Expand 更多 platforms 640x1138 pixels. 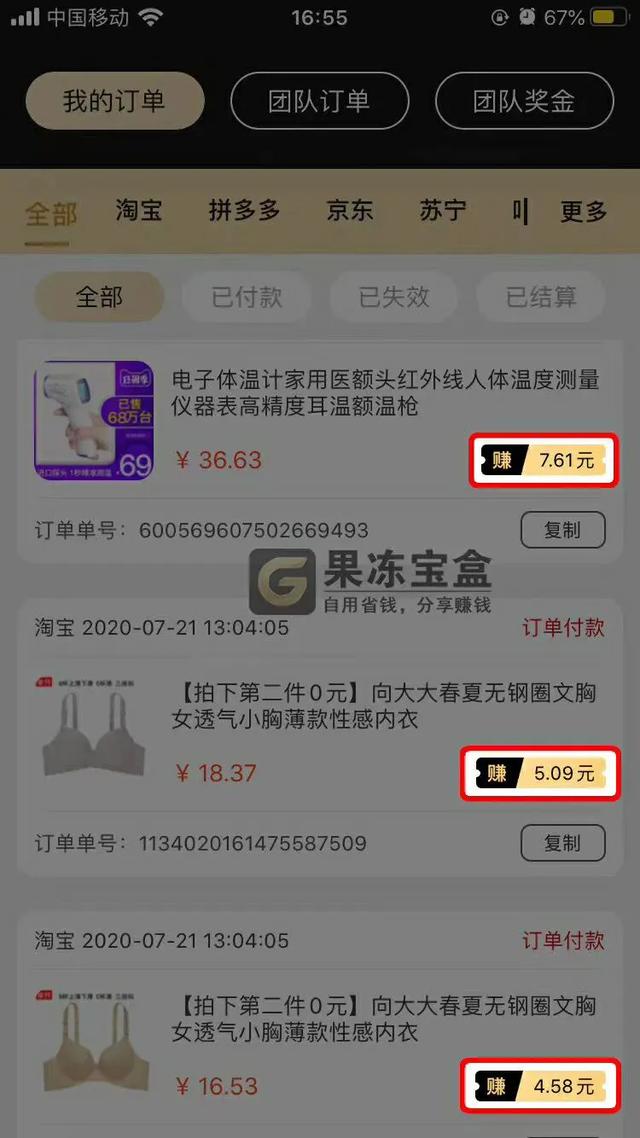point(583,211)
